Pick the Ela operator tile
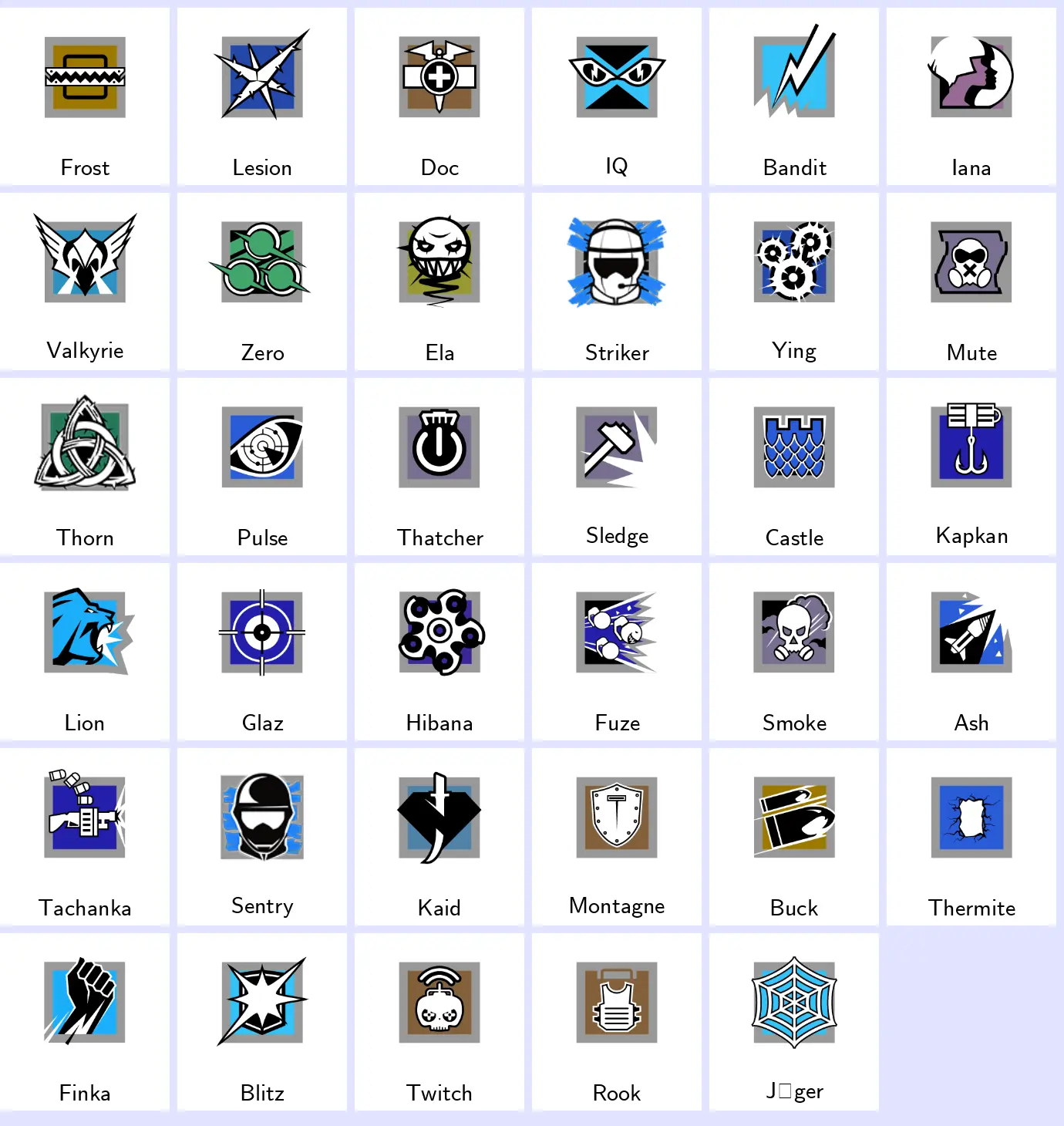 (x=439, y=281)
